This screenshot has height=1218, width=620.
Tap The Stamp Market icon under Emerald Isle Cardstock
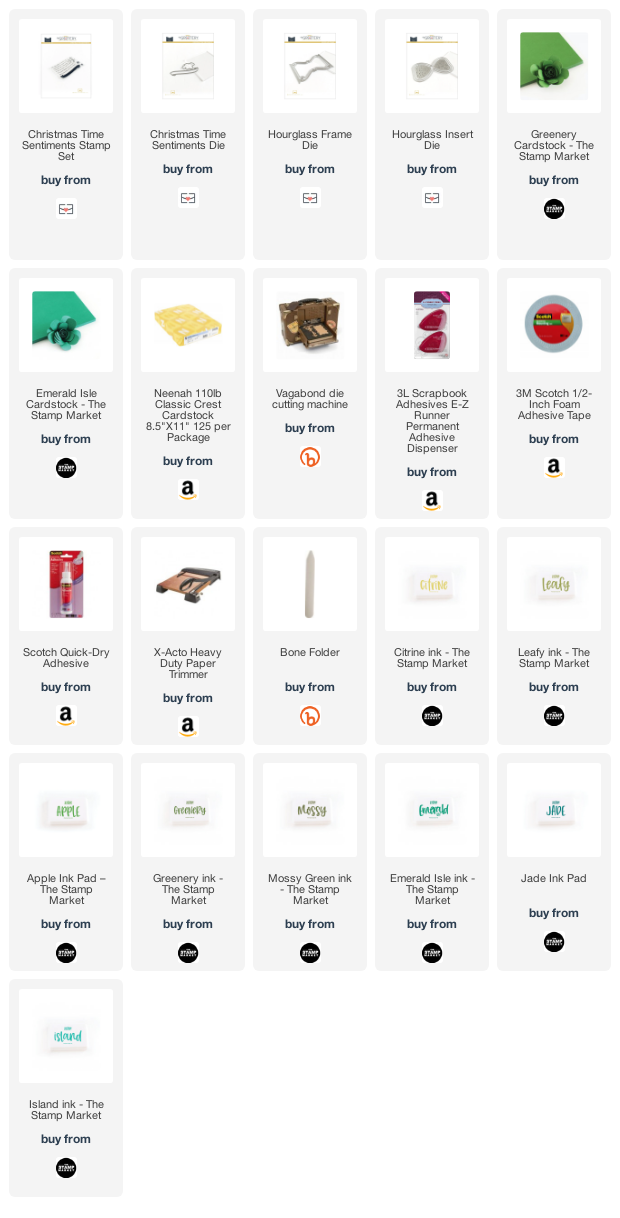[66, 468]
